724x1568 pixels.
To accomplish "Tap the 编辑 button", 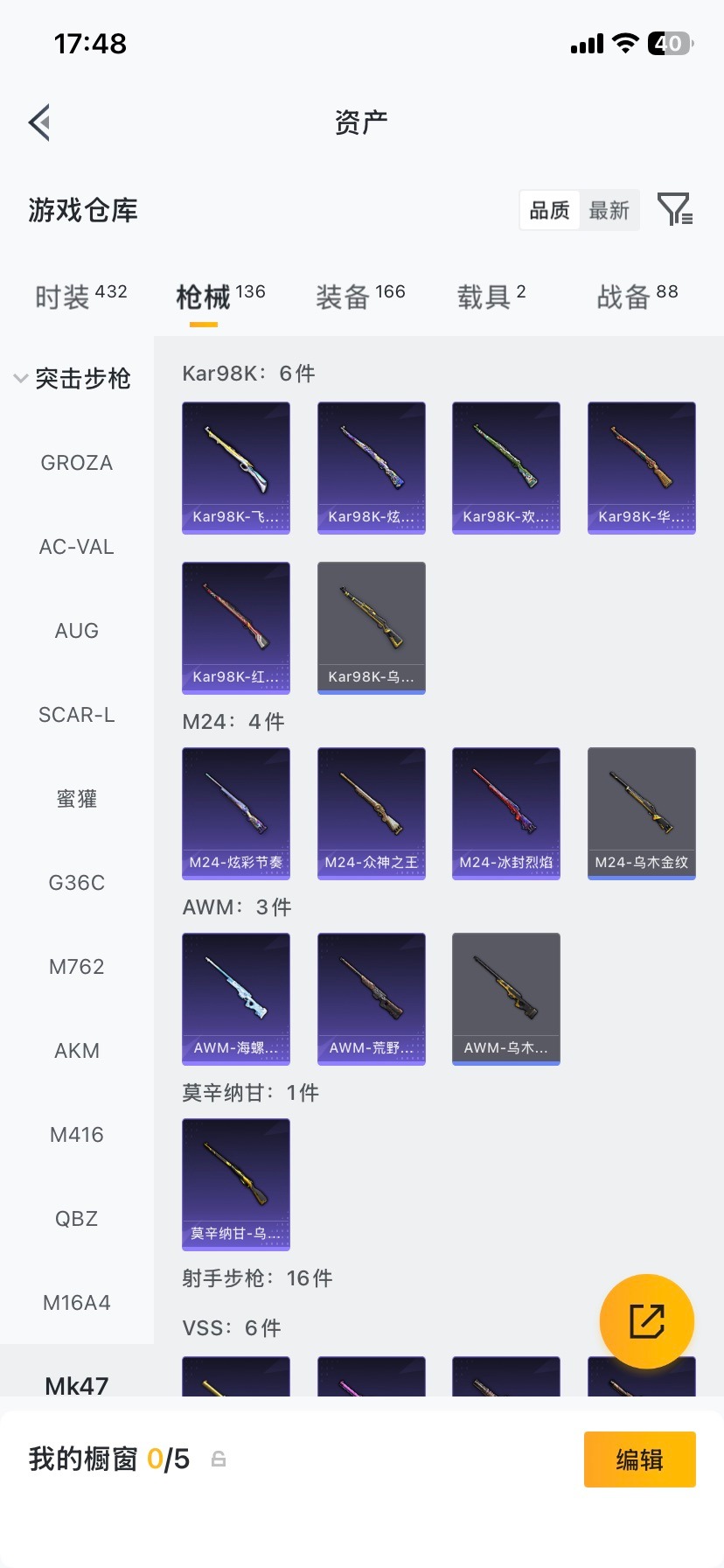I will click(639, 1459).
